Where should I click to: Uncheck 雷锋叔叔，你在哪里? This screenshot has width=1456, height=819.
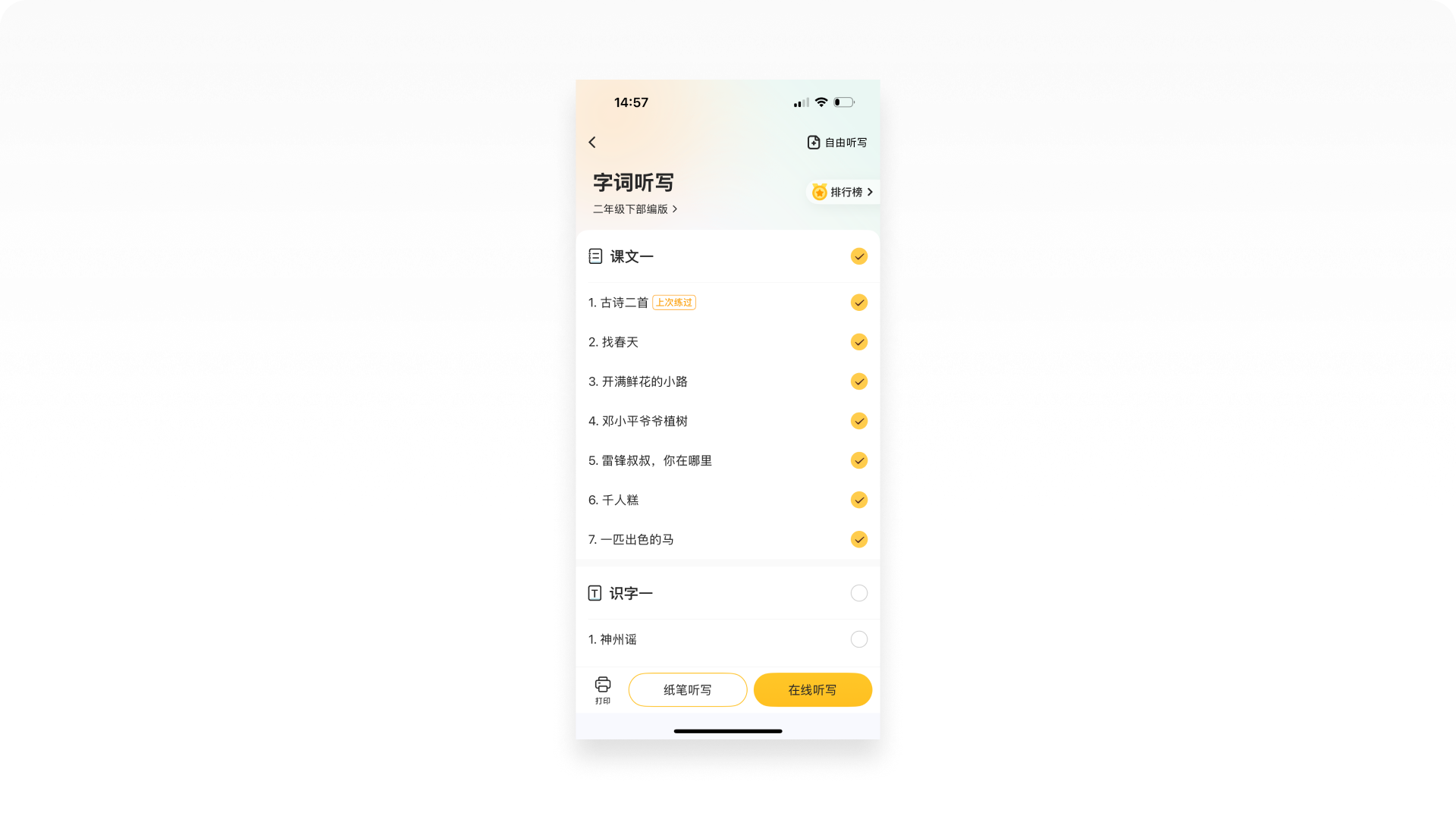[x=858, y=460]
